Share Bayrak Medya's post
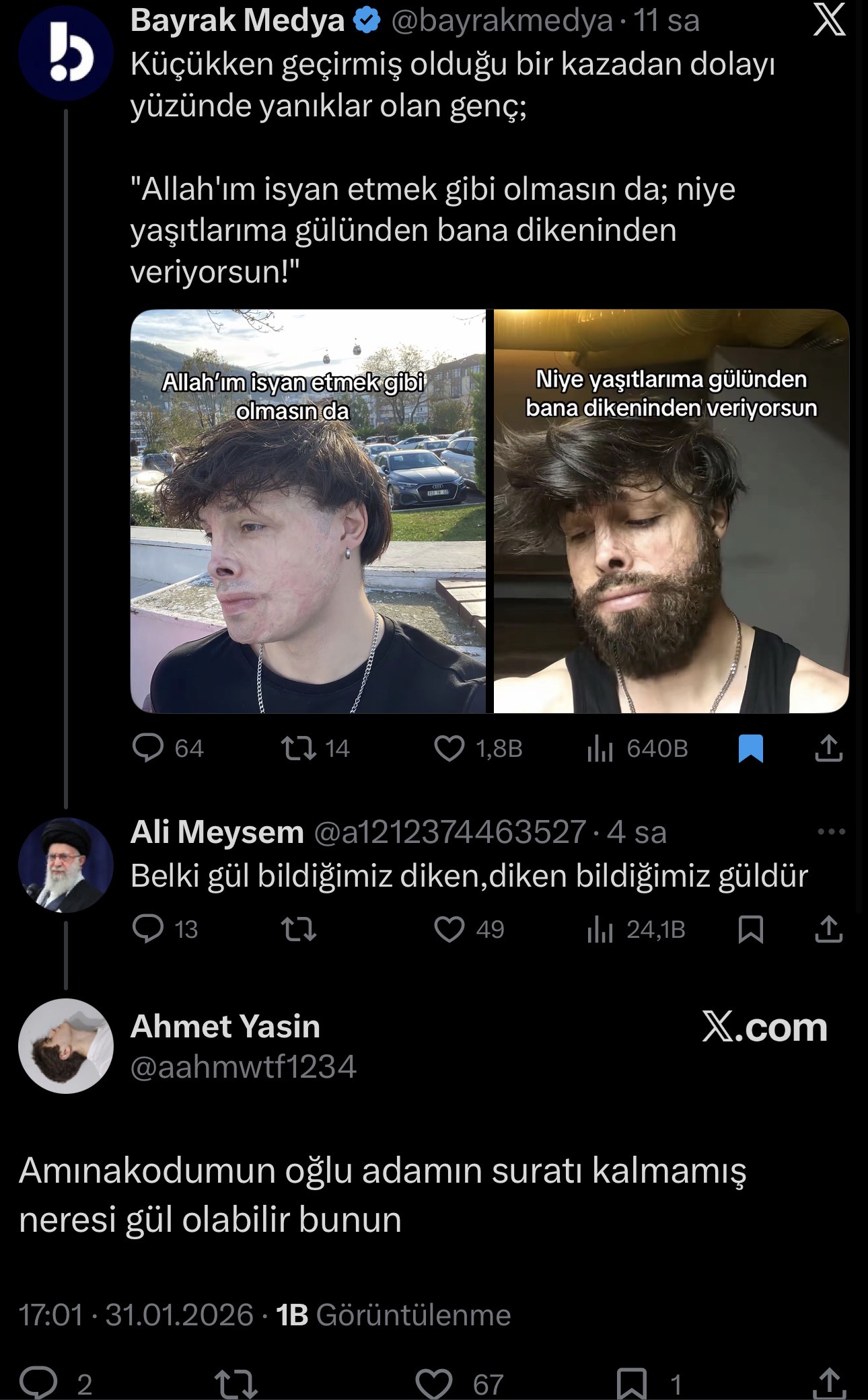The height and width of the screenshot is (1400, 868). pos(828,748)
